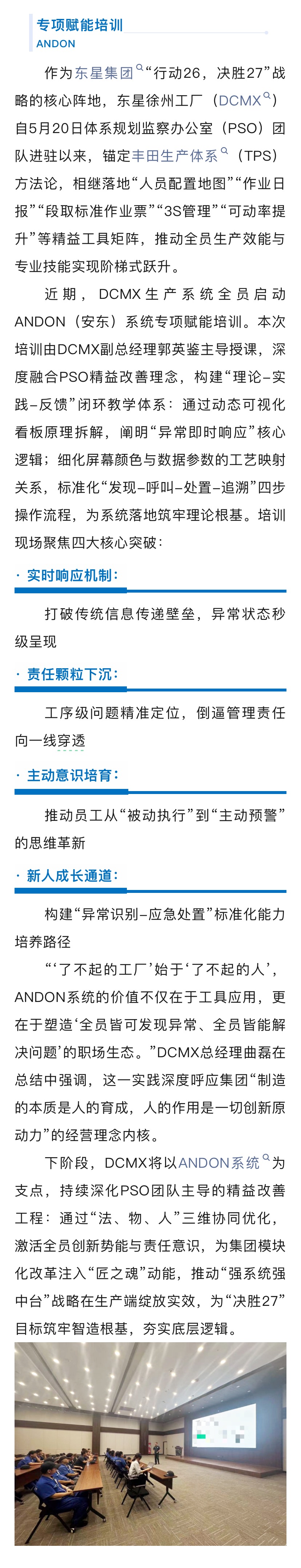Open the 东星集团 search link
The height and width of the screenshot is (1568, 301).
(x=104, y=74)
